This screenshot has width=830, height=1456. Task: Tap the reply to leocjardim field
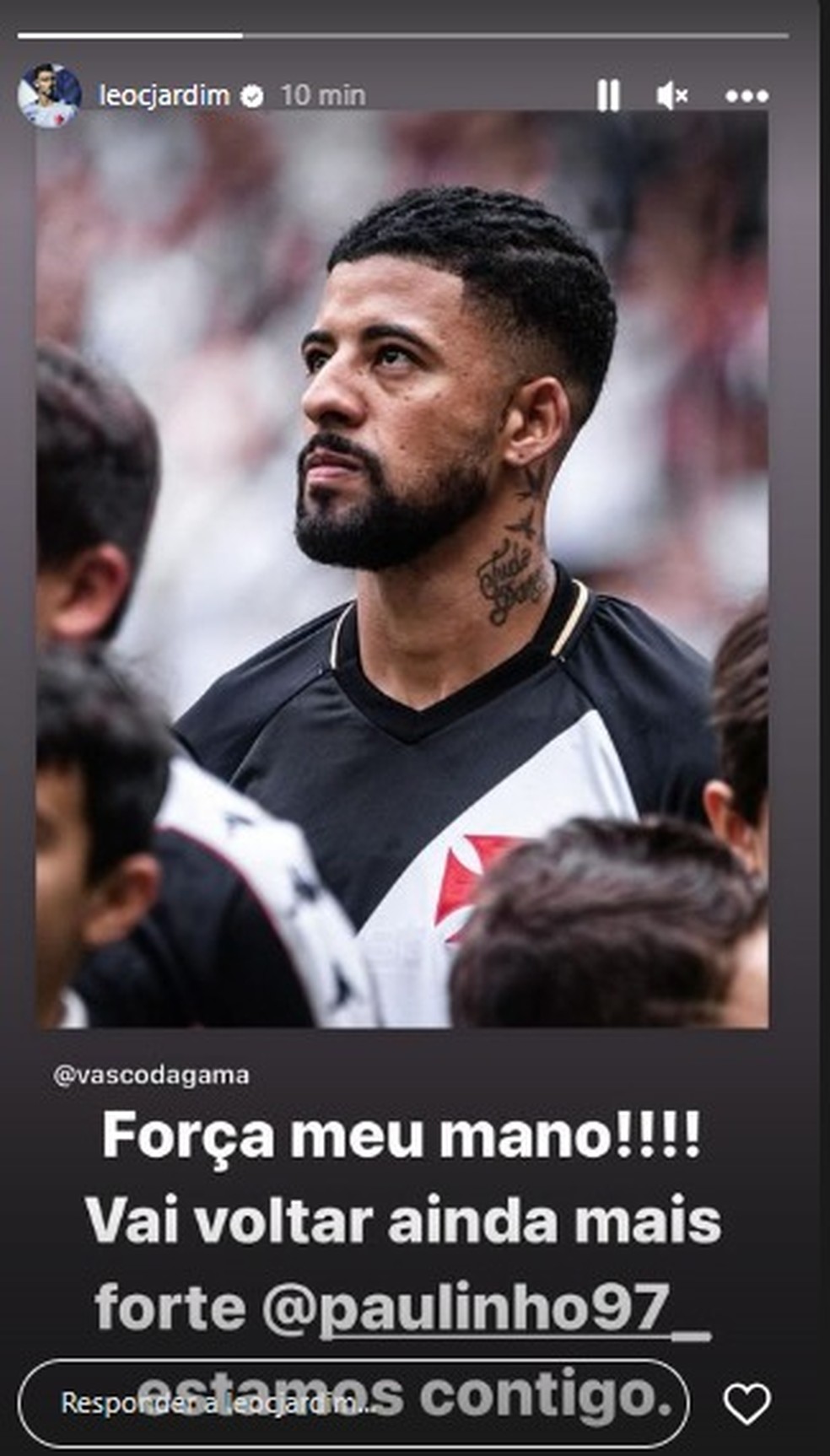[353, 1404]
